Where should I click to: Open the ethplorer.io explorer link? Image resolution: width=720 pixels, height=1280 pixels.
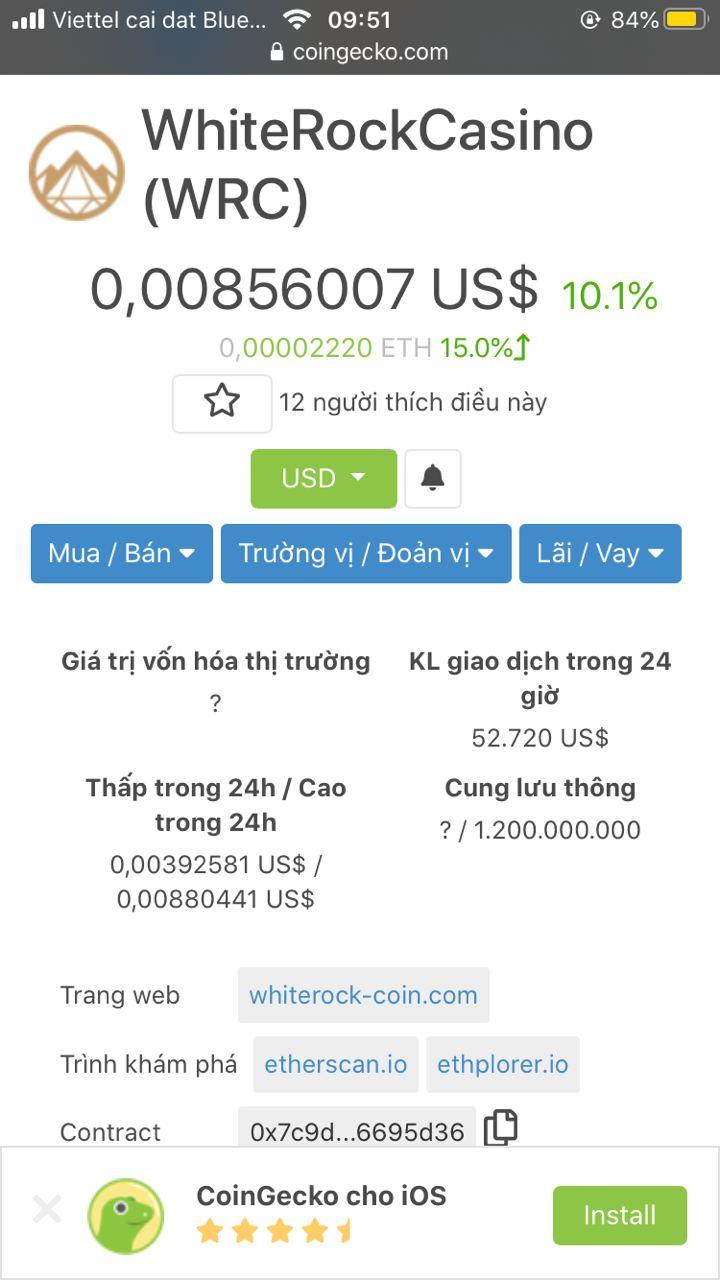[502, 1064]
